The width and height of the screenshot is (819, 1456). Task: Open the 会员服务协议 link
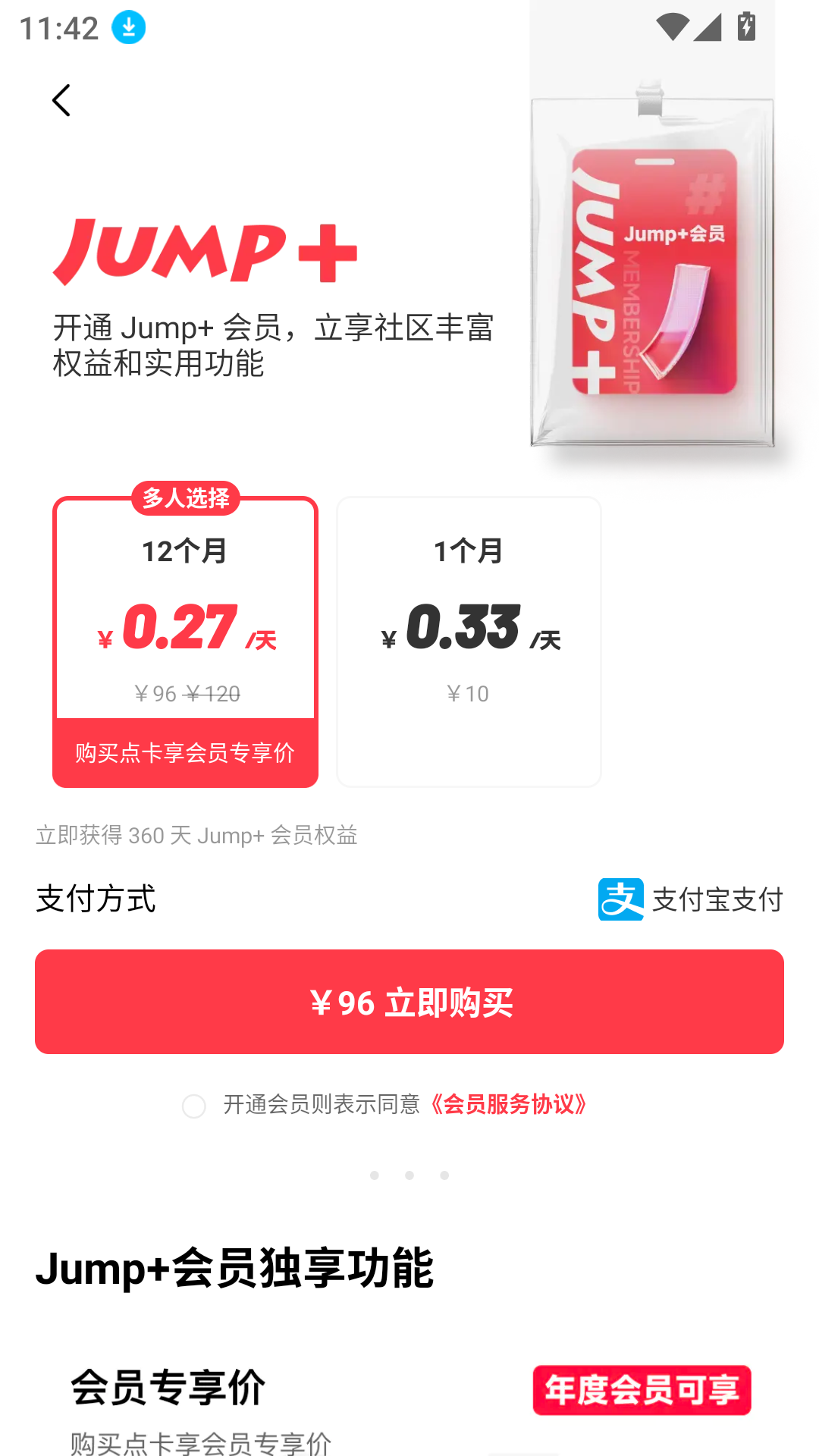click(x=510, y=1104)
